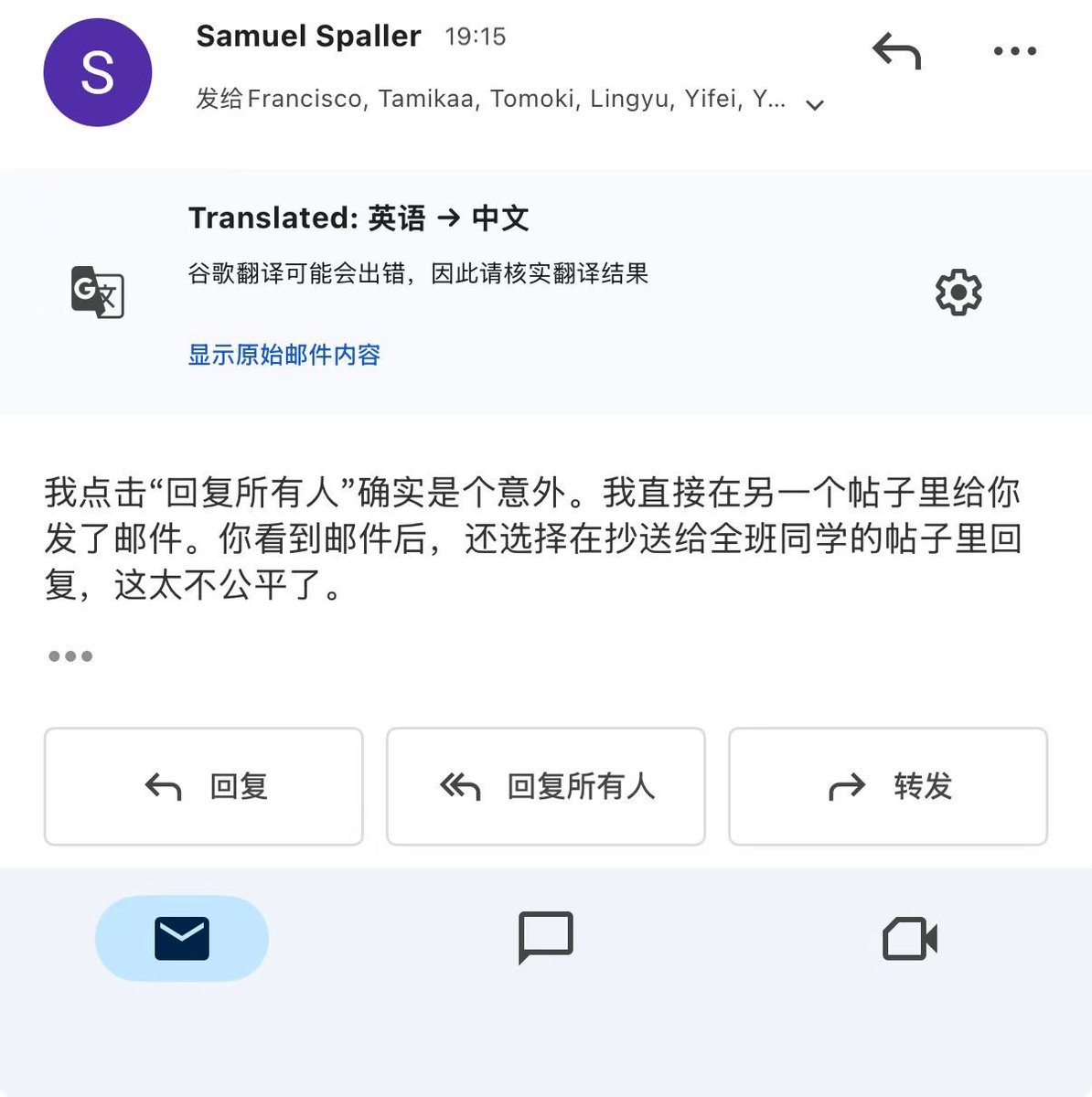Open Samuel Spaller's profile avatar
Screen dimensions: 1092x1097
[98, 73]
